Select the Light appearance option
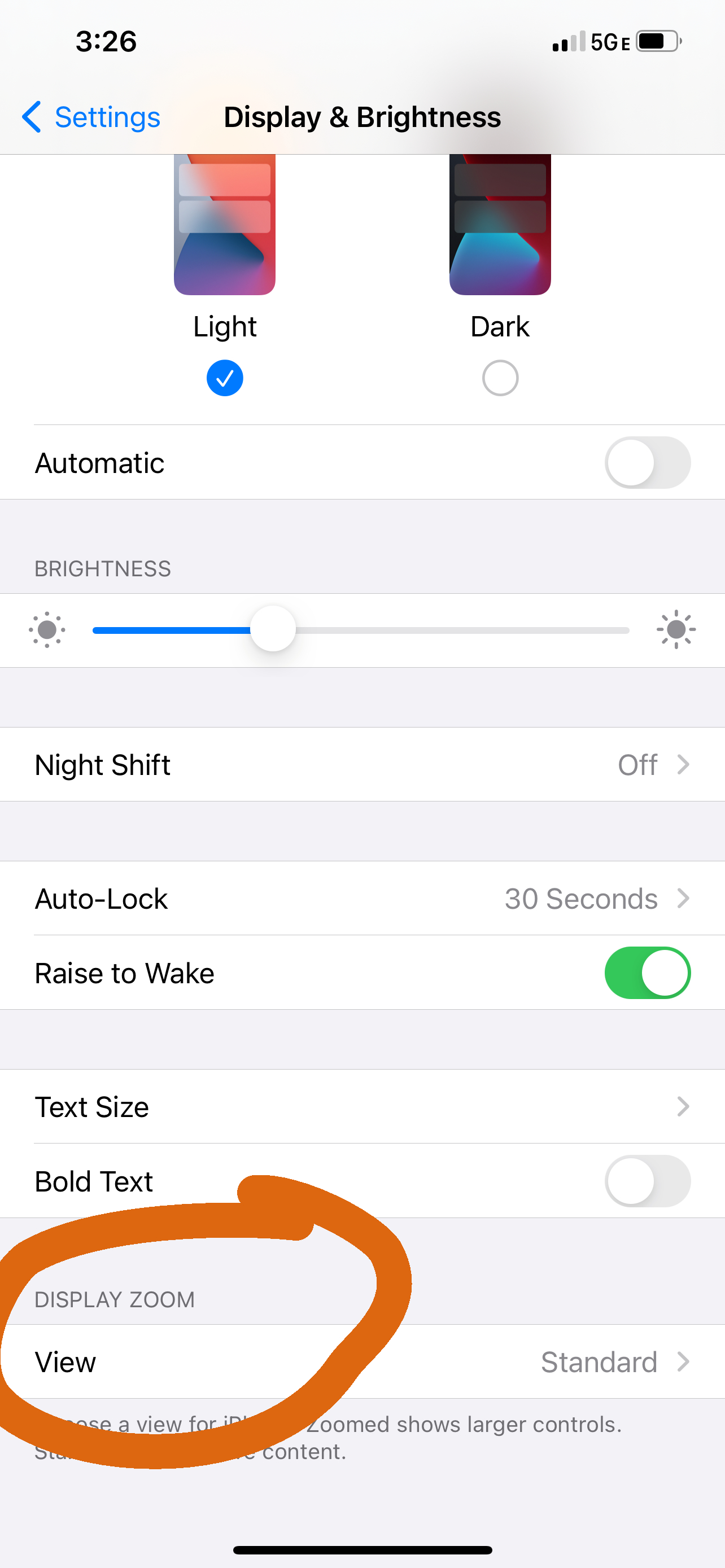 point(225,378)
